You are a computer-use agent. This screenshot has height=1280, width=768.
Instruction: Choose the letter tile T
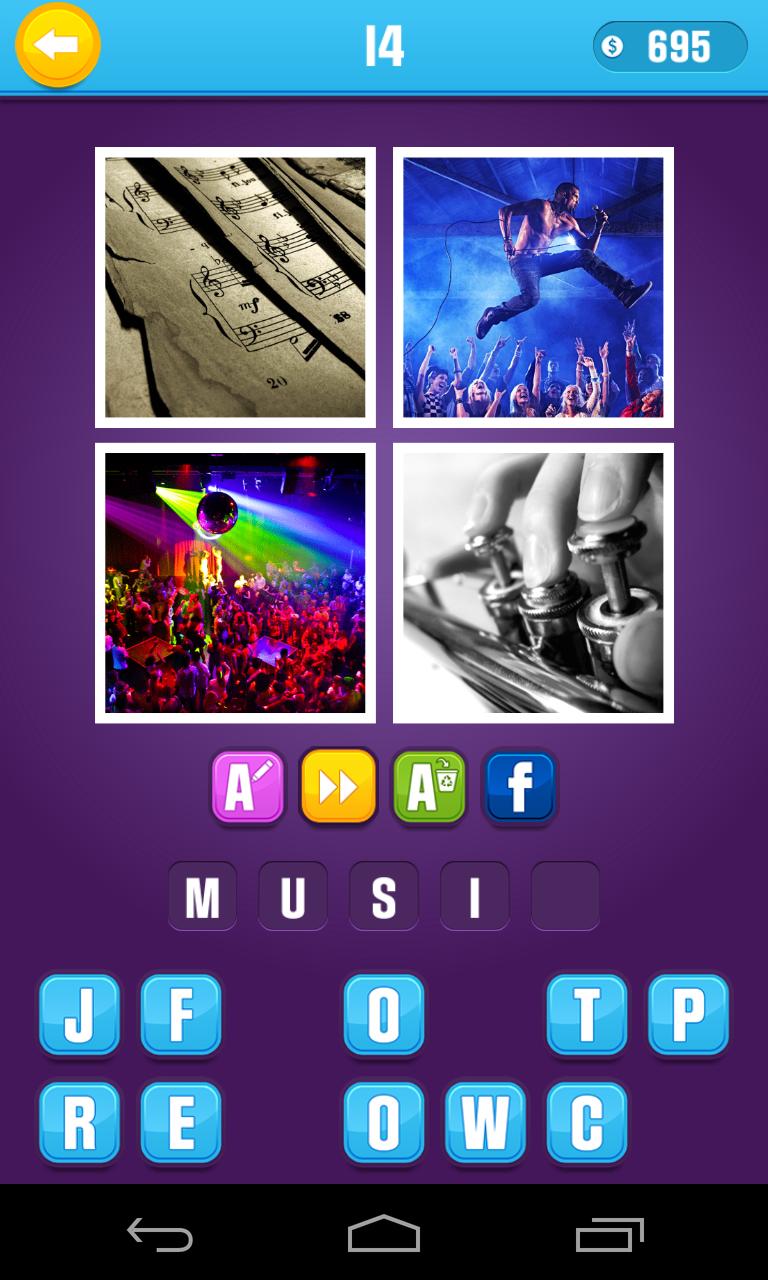(x=587, y=1015)
